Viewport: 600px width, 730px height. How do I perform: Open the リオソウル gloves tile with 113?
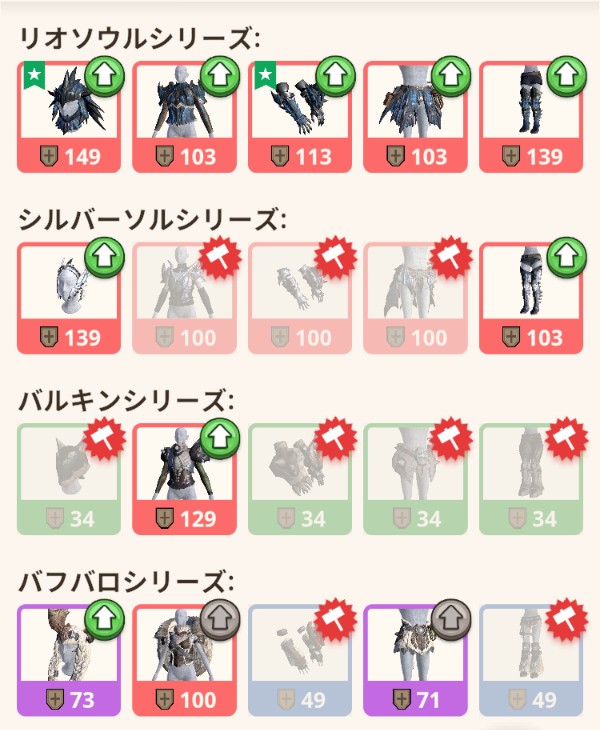pyautogui.click(x=299, y=116)
